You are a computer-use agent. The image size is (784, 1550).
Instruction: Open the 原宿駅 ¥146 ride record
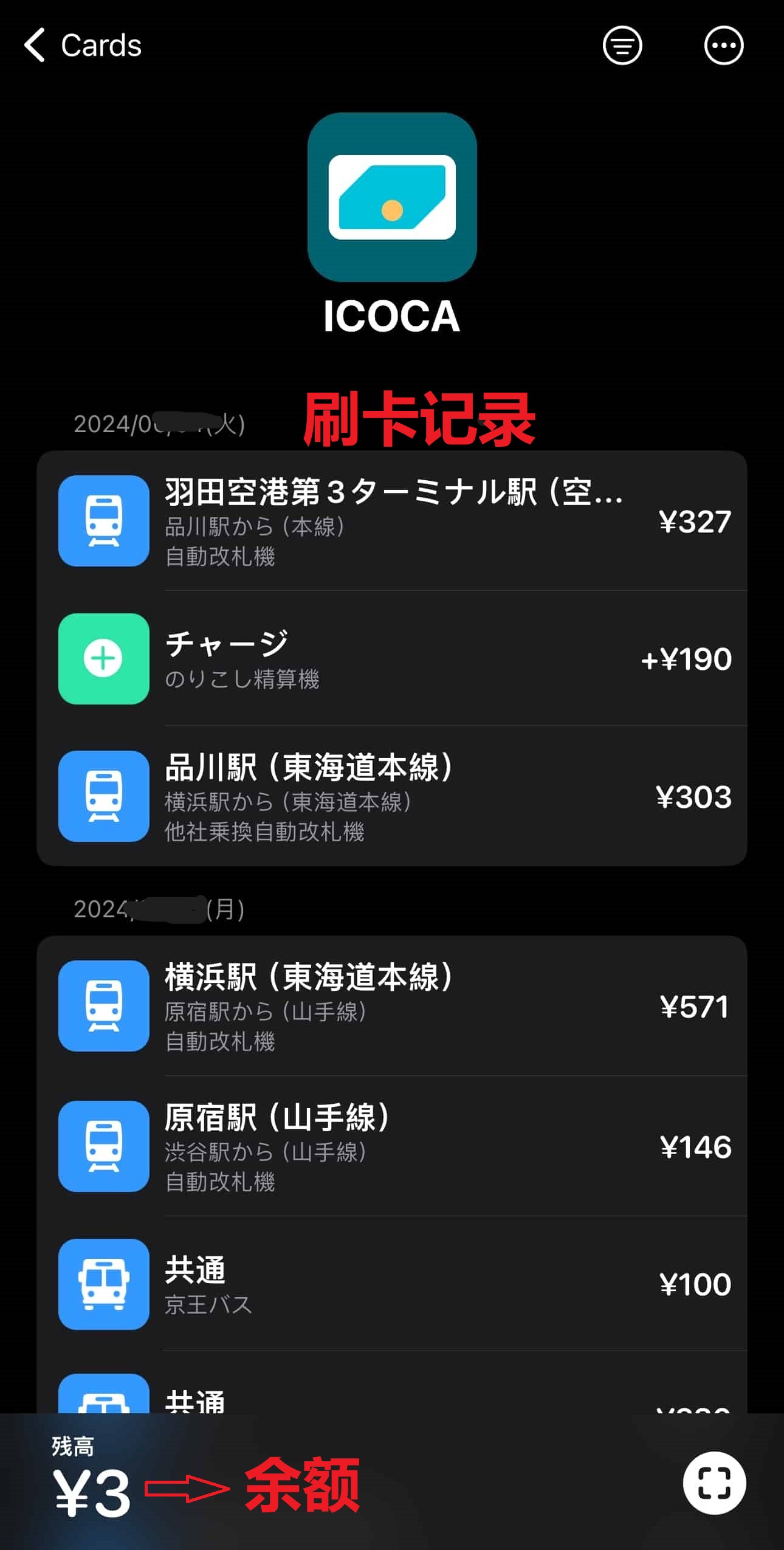pyautogui.click(x=392, y=1146)
